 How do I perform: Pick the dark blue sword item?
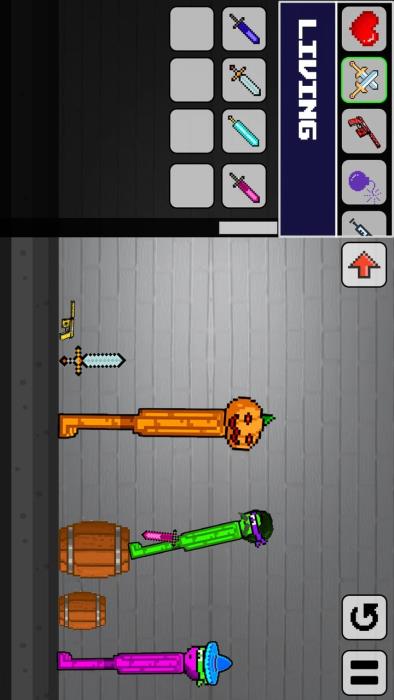244,29
